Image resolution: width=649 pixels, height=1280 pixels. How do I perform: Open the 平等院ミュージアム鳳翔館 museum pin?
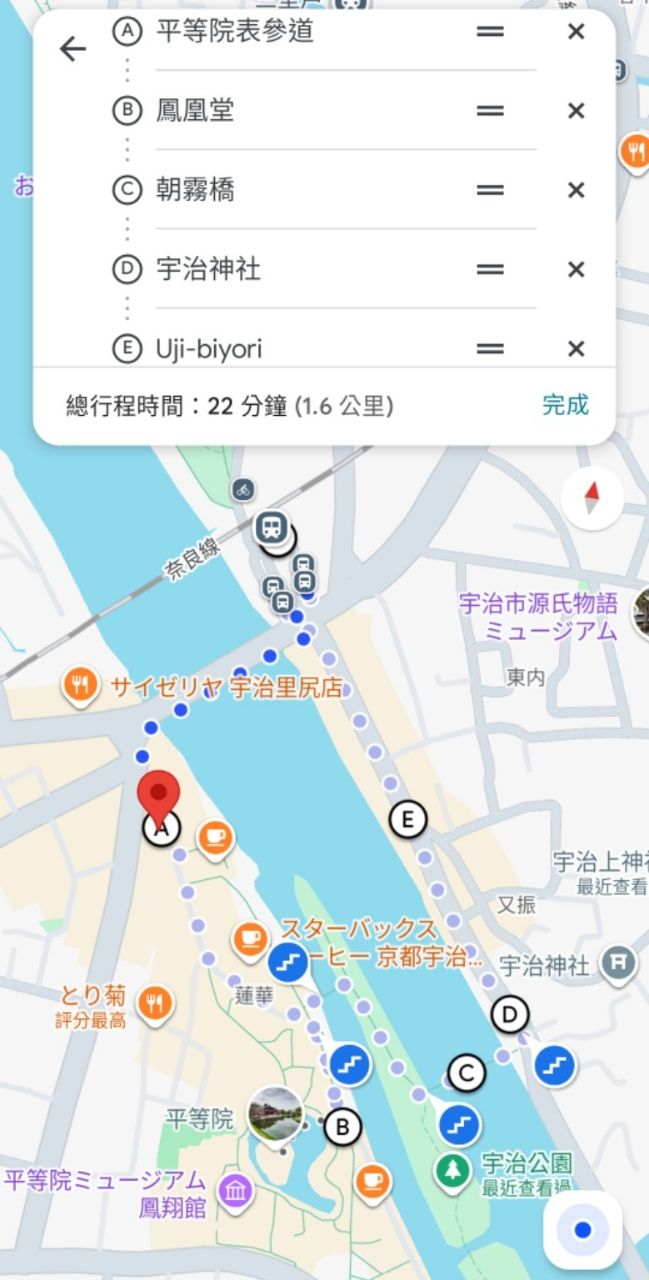(235, 1190)
